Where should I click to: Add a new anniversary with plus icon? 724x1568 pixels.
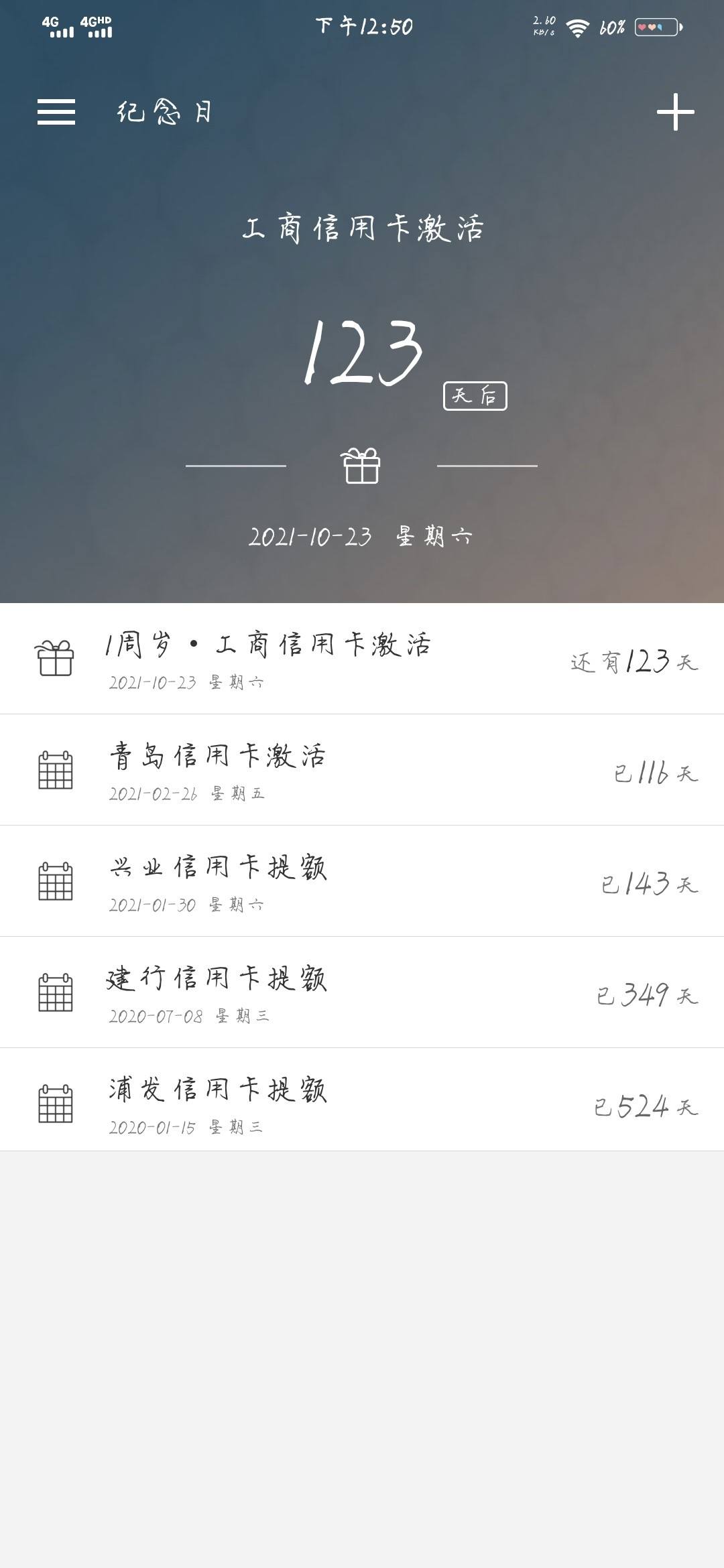[675, 112]
